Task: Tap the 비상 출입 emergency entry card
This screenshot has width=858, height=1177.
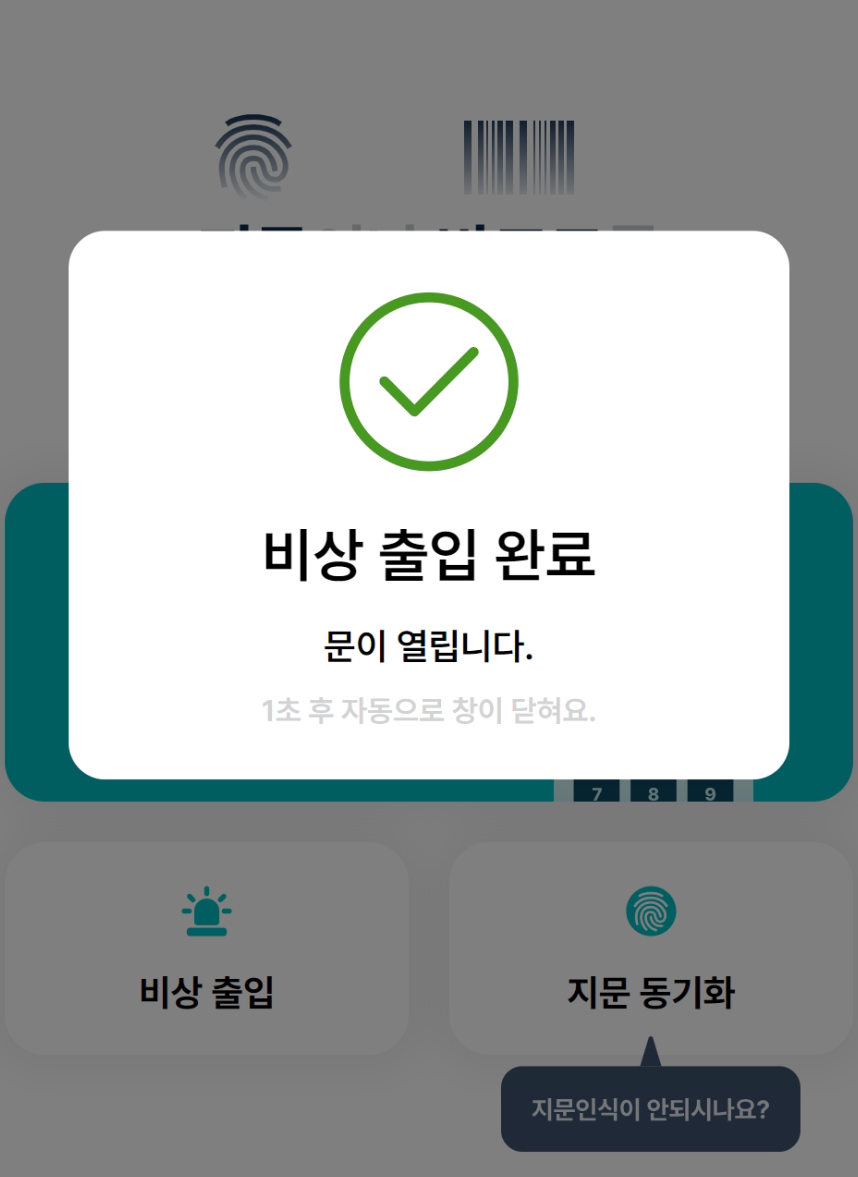Action: click(x=207, y=948)
